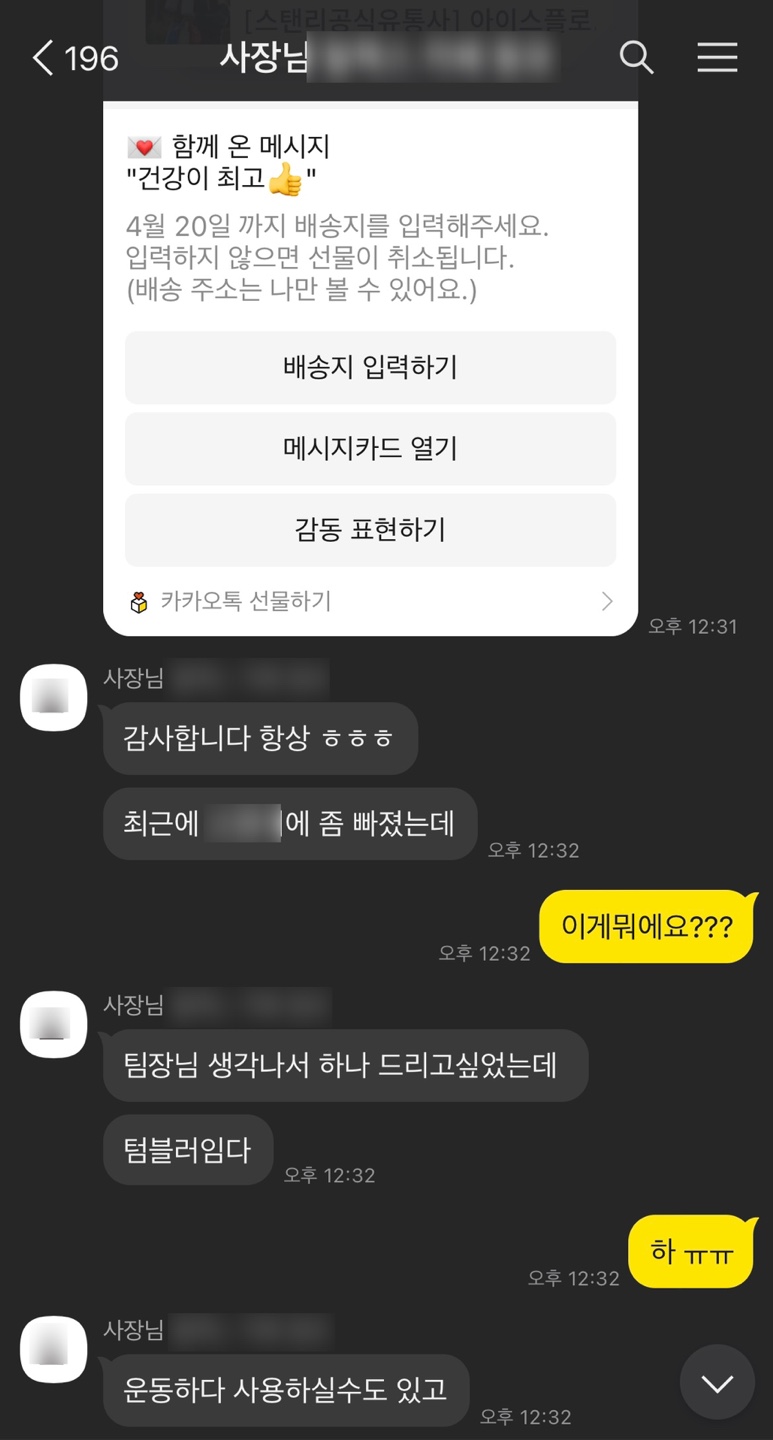Select 감동 표현하기 button
The image size is (773, 1440).
(x=370, y=529)
